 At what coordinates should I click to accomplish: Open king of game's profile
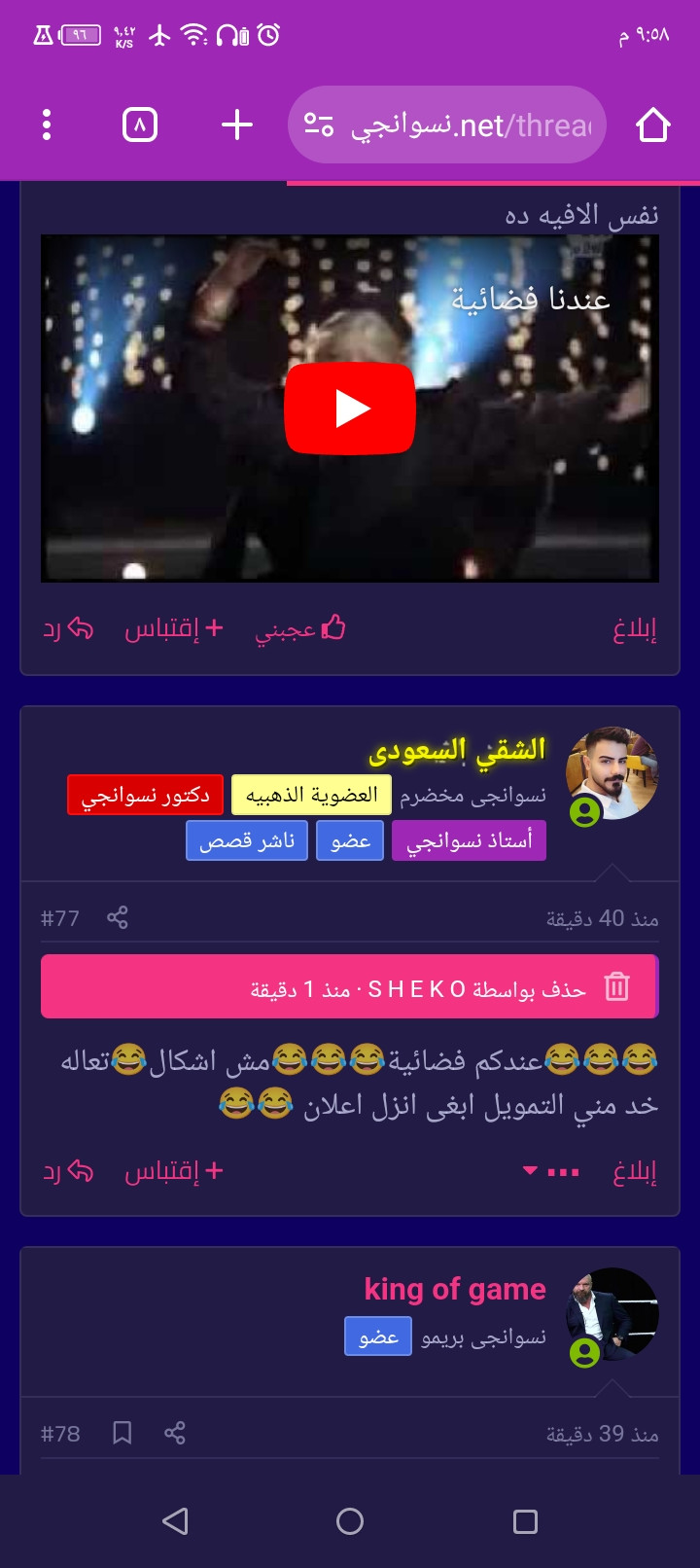click(x=455, y=1289)
